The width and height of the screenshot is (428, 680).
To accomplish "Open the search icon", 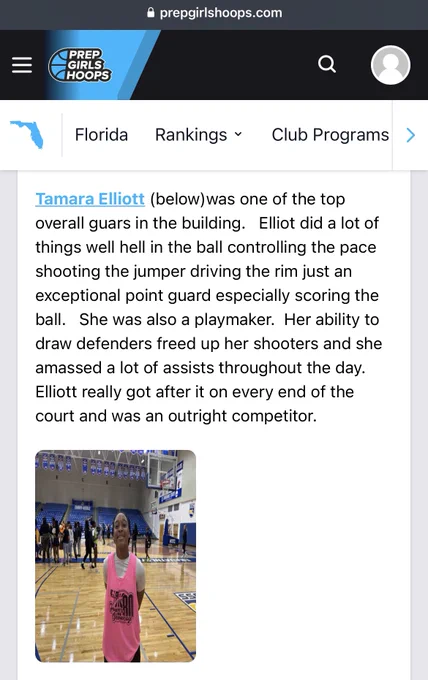I will click(x=327, y=64).
